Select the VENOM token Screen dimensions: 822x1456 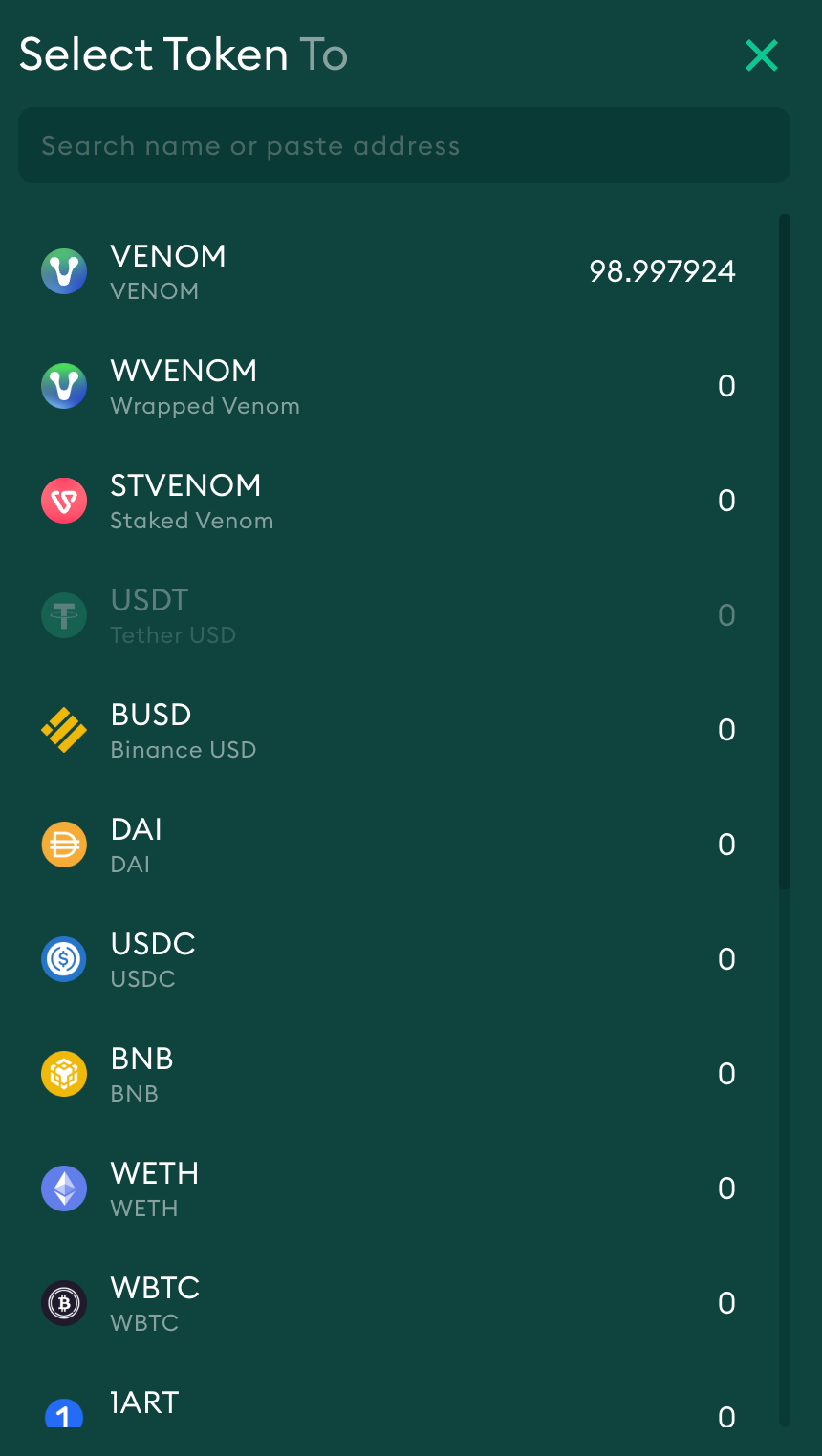coord(387,272)
